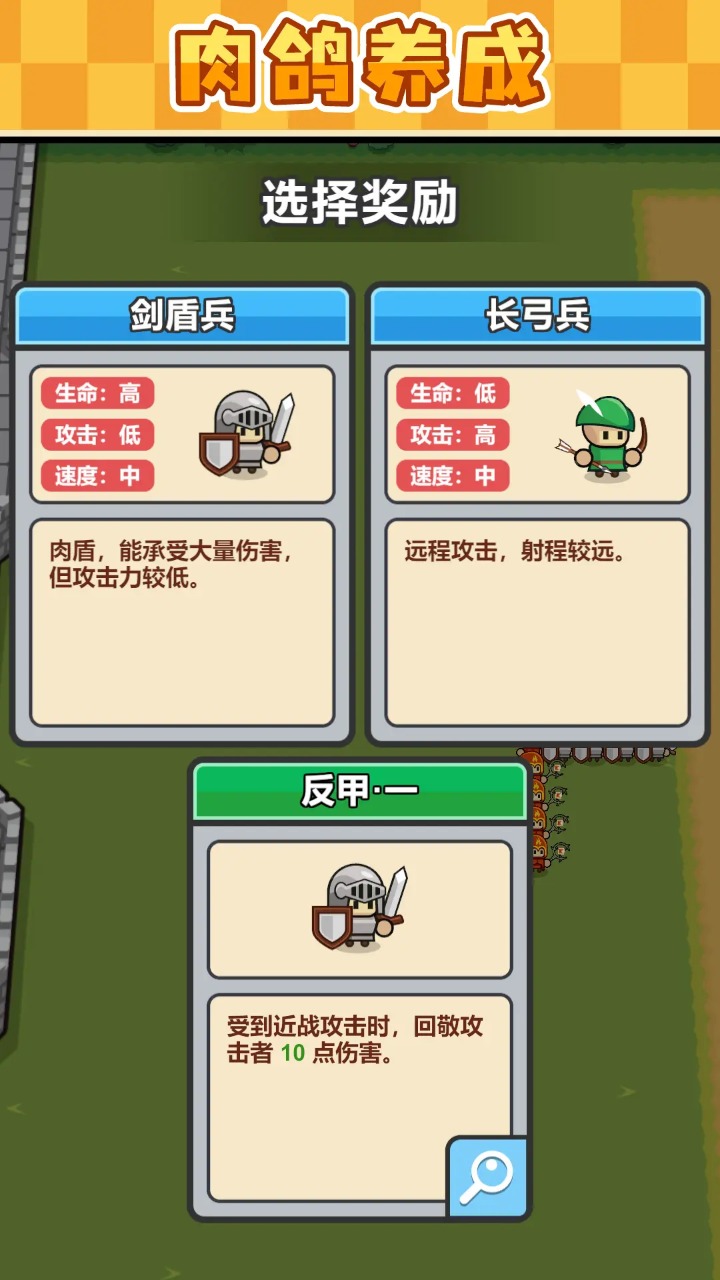The image size is (720, 1280).
Task: Open the magnifier preview on the 反甲·一 card
Action: (487, 1180)
